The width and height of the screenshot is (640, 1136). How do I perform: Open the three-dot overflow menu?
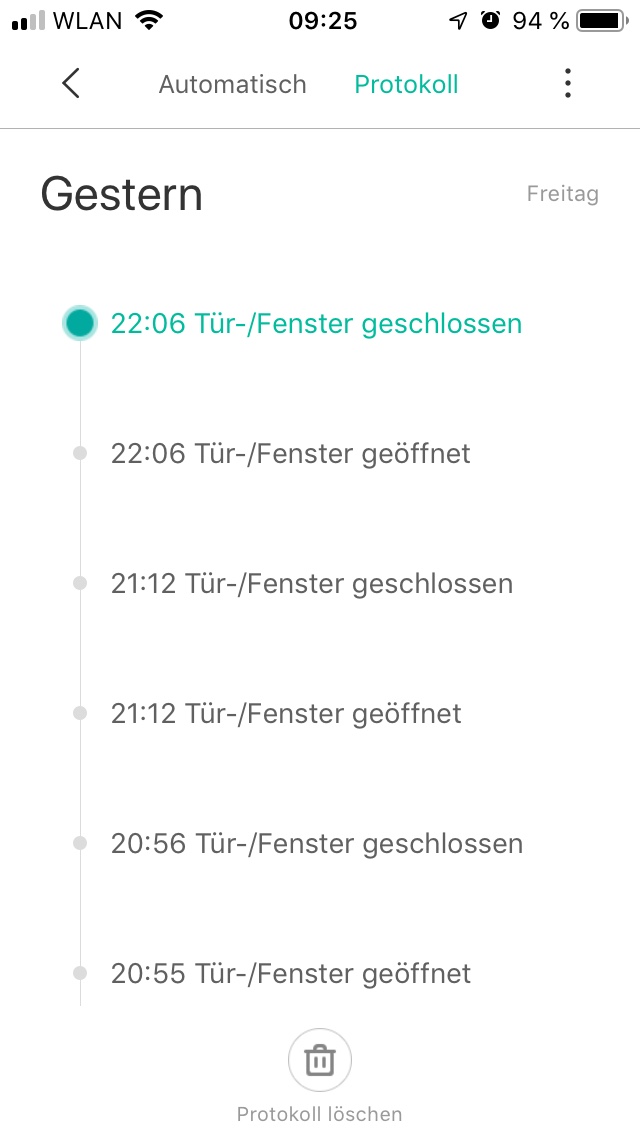point(567,84)
